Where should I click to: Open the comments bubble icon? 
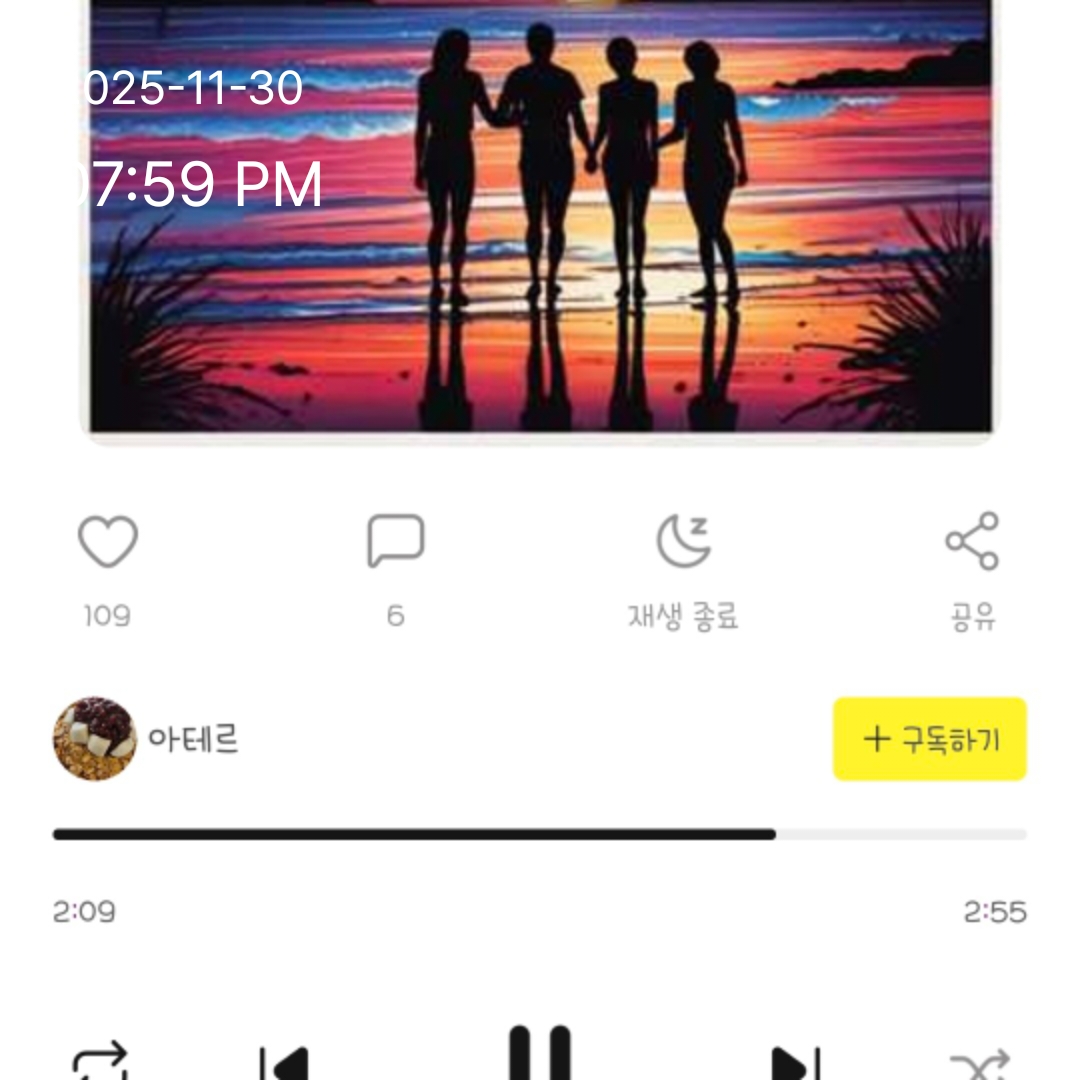pos(396,541)
